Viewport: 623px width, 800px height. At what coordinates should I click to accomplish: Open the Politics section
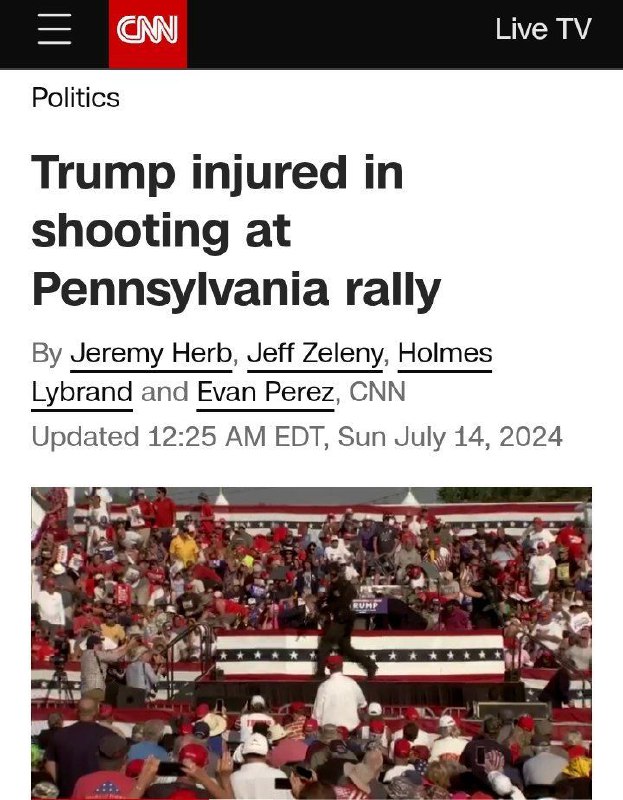[75, 98]
